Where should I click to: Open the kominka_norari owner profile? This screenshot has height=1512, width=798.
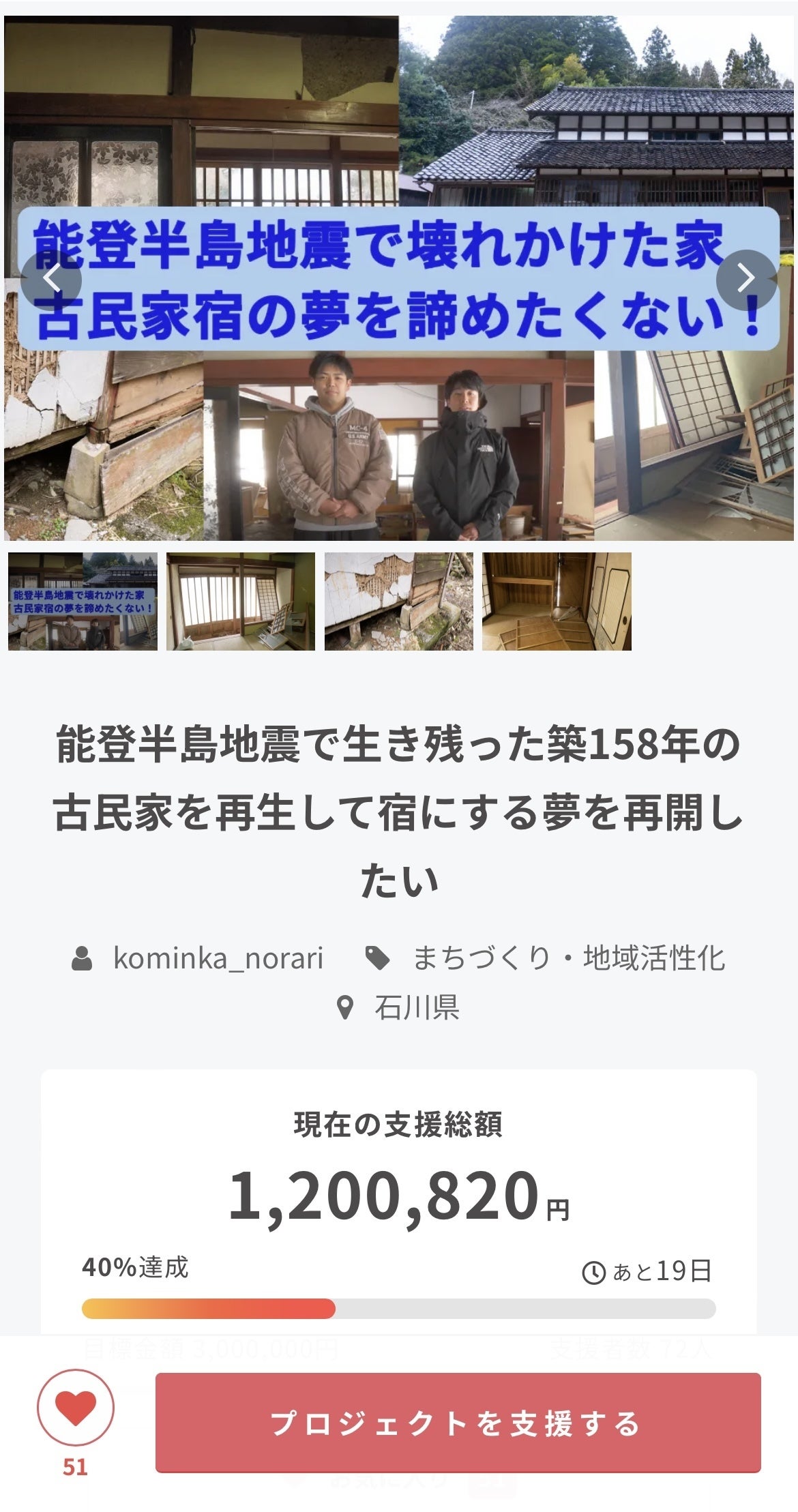pos(218,958)
